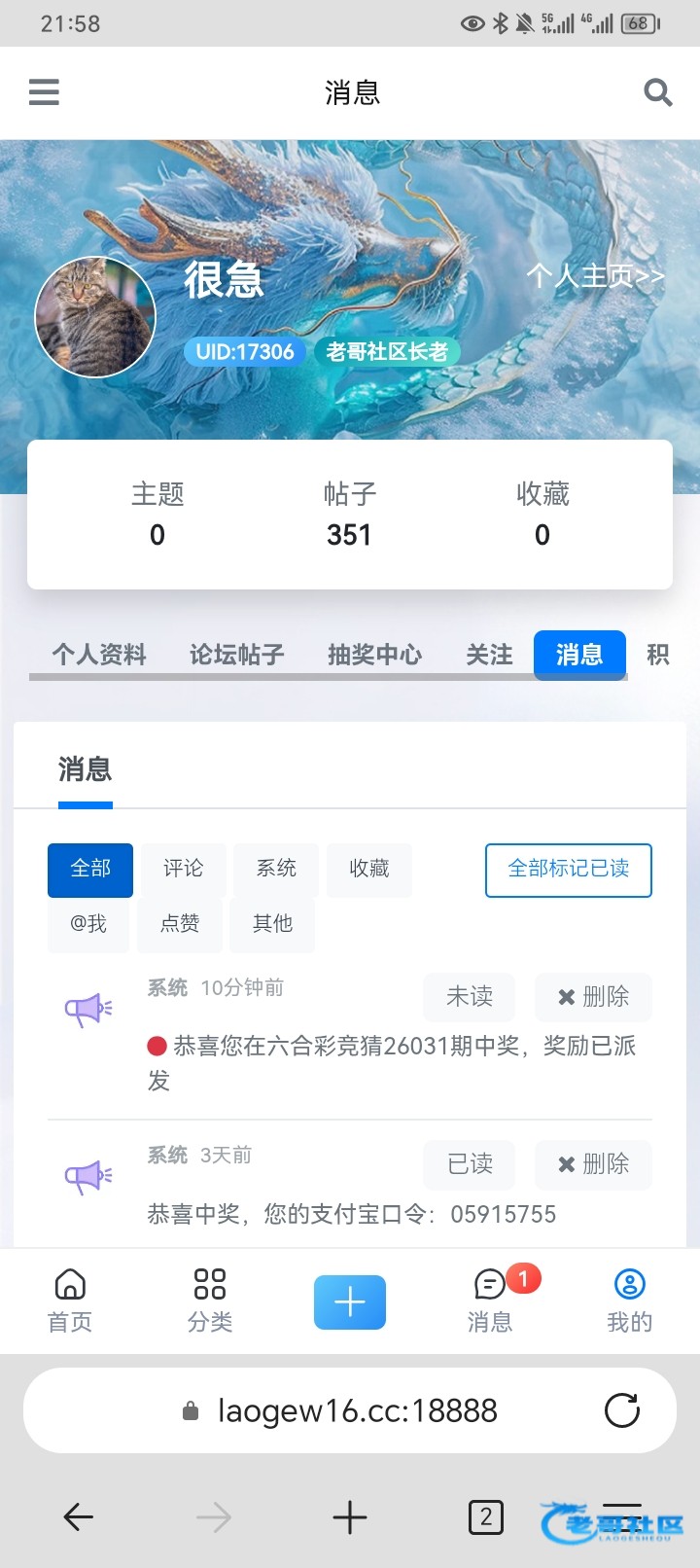
Task: Filter messages by 评论
Action: coord(183,869)
